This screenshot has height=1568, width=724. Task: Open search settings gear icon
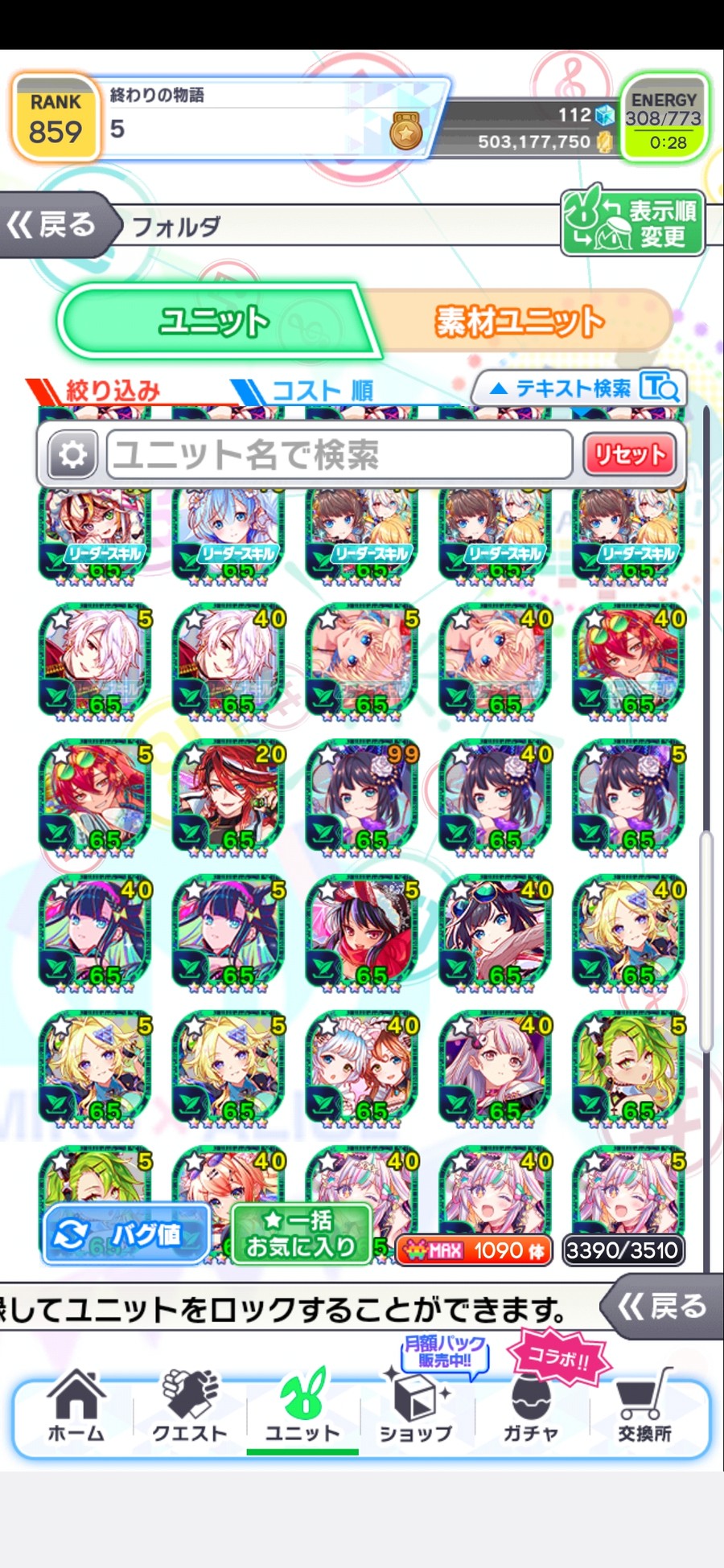coord(72,455)
